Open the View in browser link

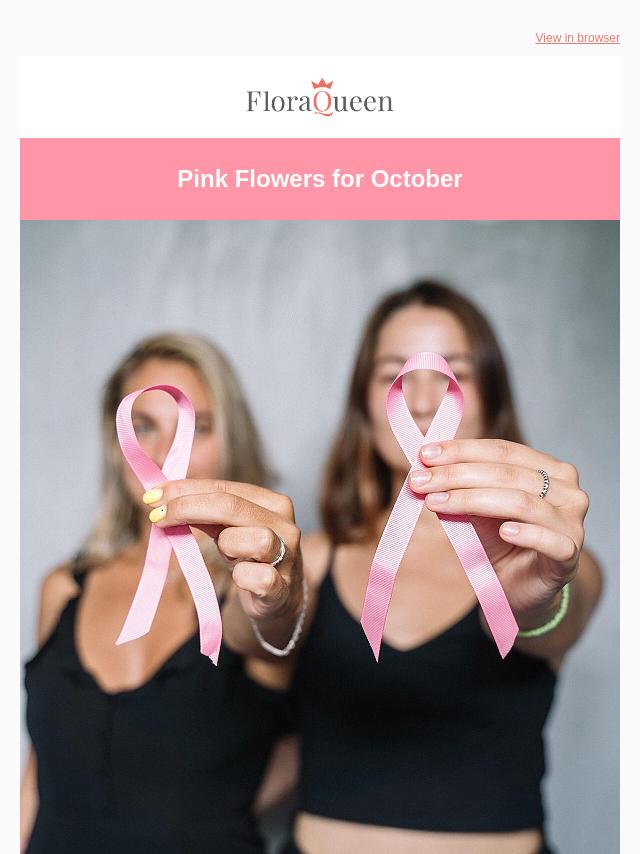(x=577, y=38)
